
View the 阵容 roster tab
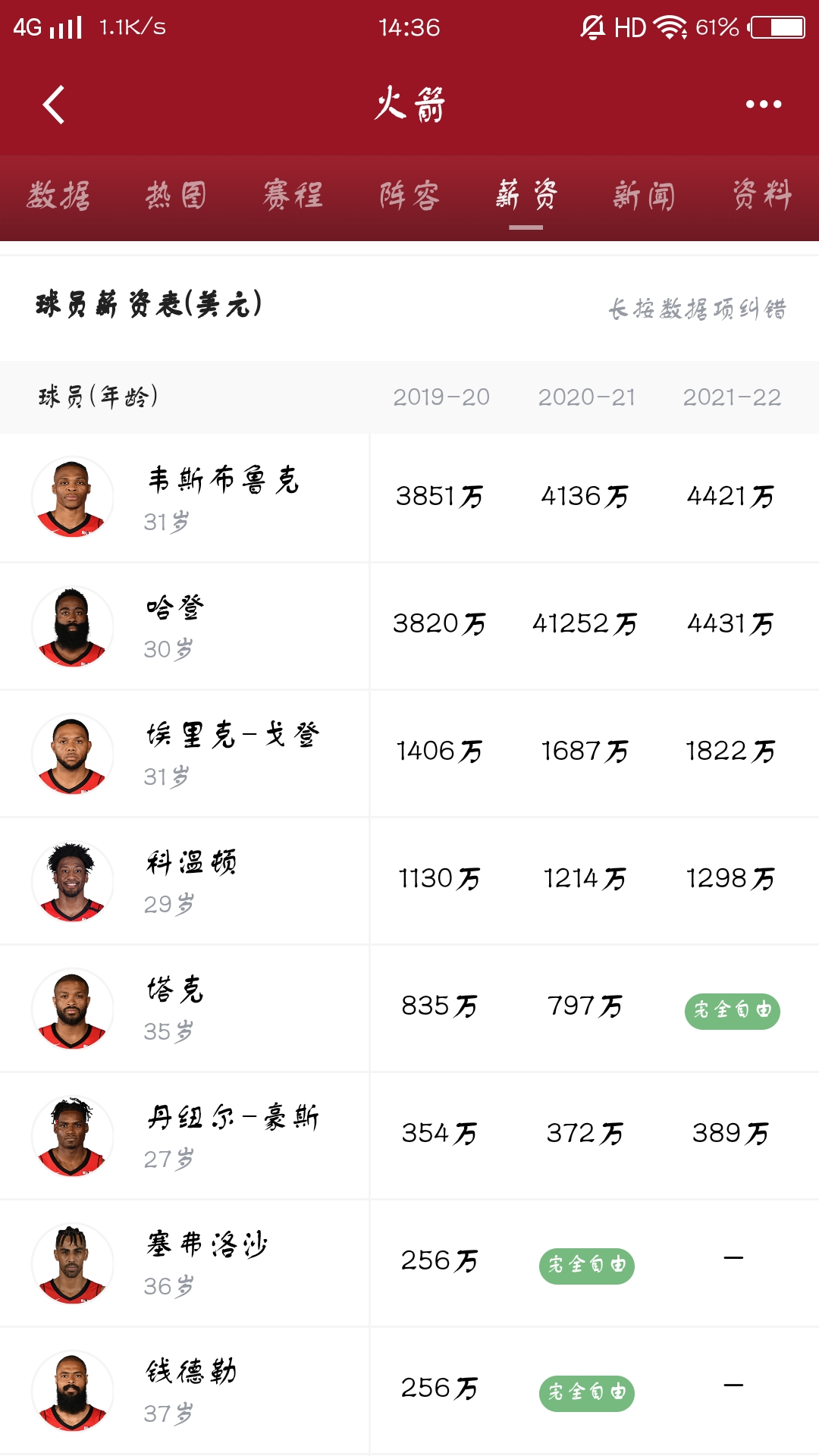[409, 196]
